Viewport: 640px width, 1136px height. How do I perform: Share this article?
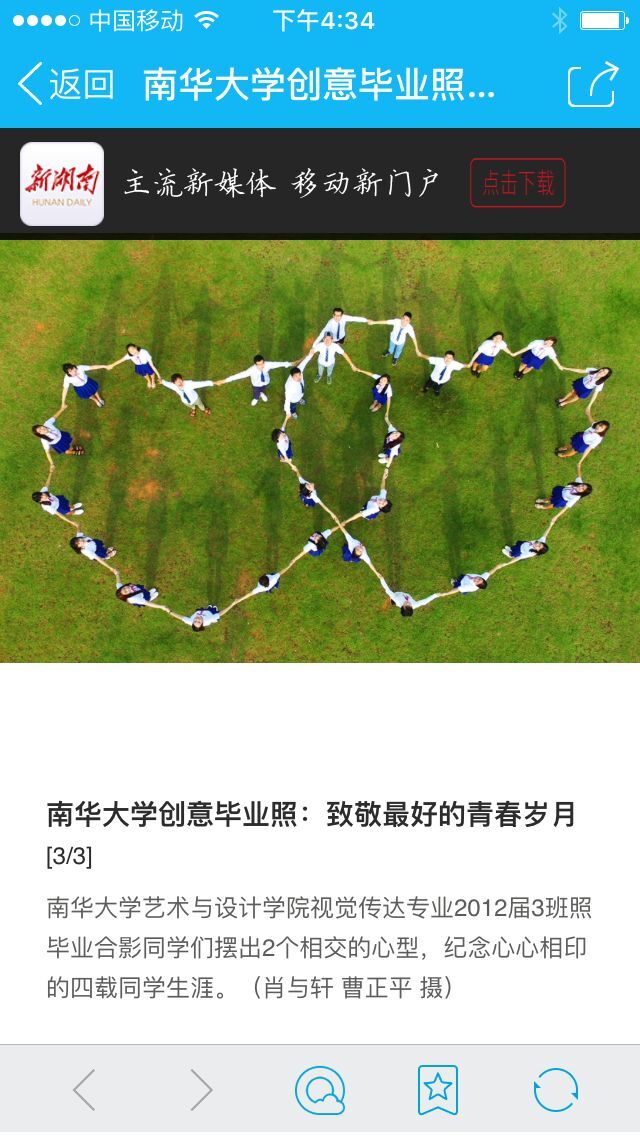(x=592, y=85)
